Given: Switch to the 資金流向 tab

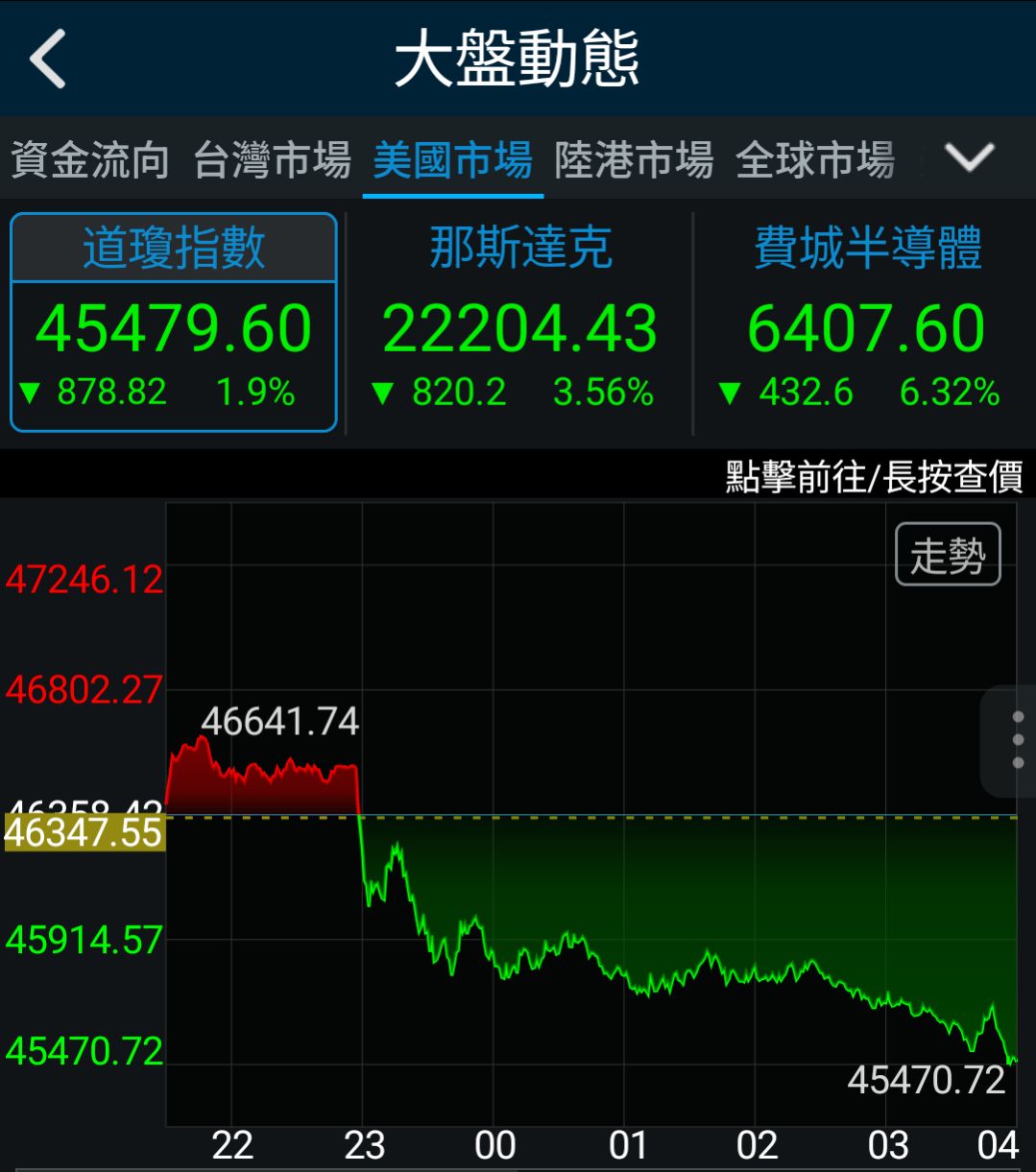Looking at the screenshot, I should click(90, 160).
